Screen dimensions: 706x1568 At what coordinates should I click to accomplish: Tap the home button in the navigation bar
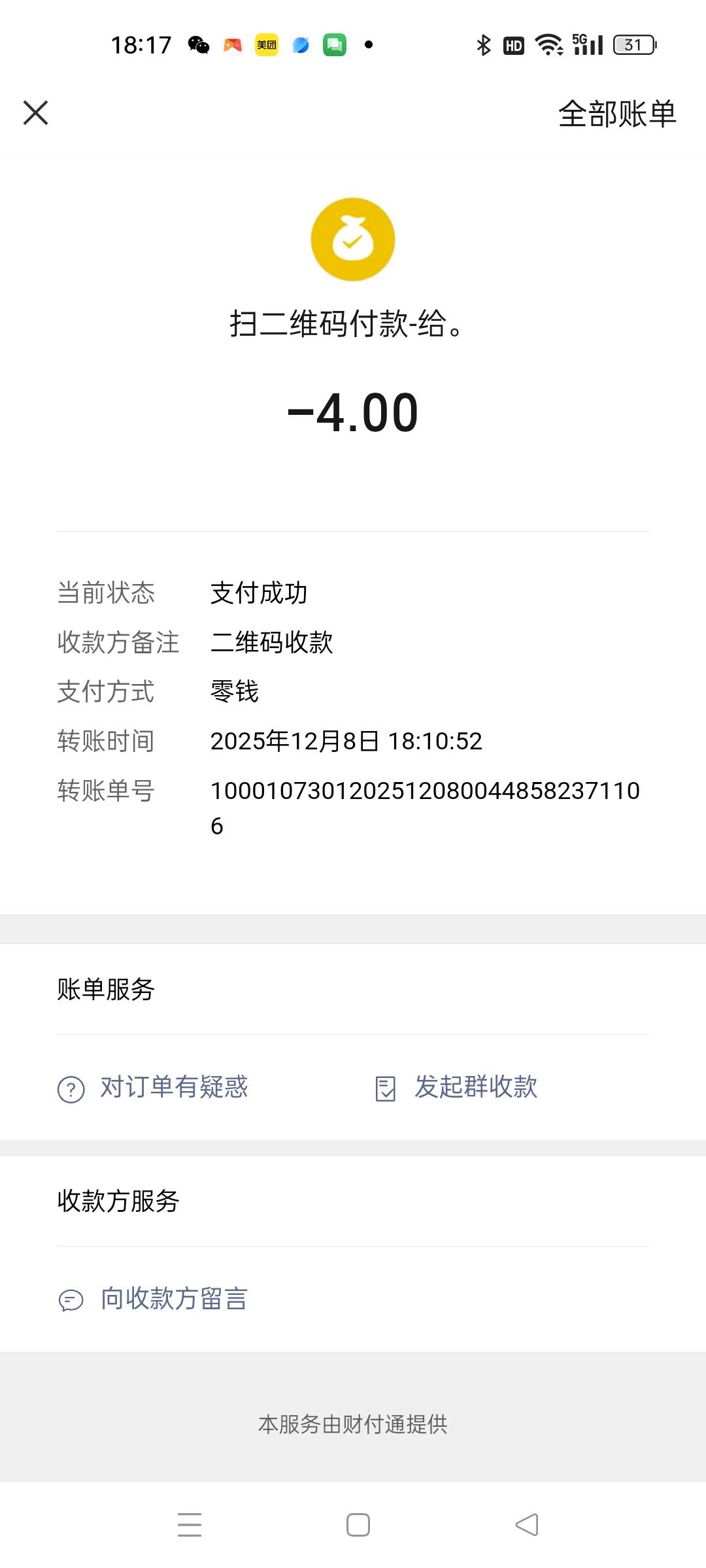click(357, 1525)
